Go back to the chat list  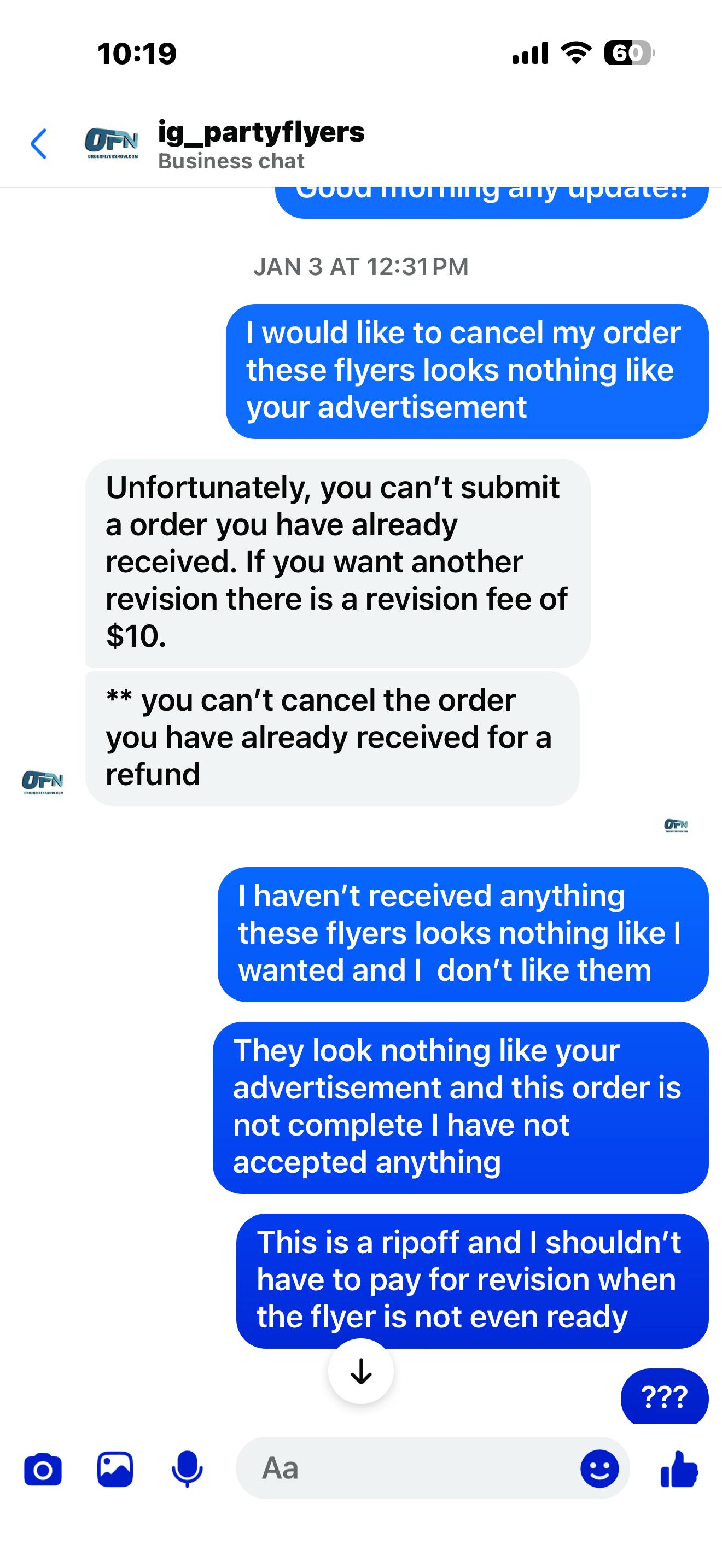pyautogui.click(x=39, y=144)
